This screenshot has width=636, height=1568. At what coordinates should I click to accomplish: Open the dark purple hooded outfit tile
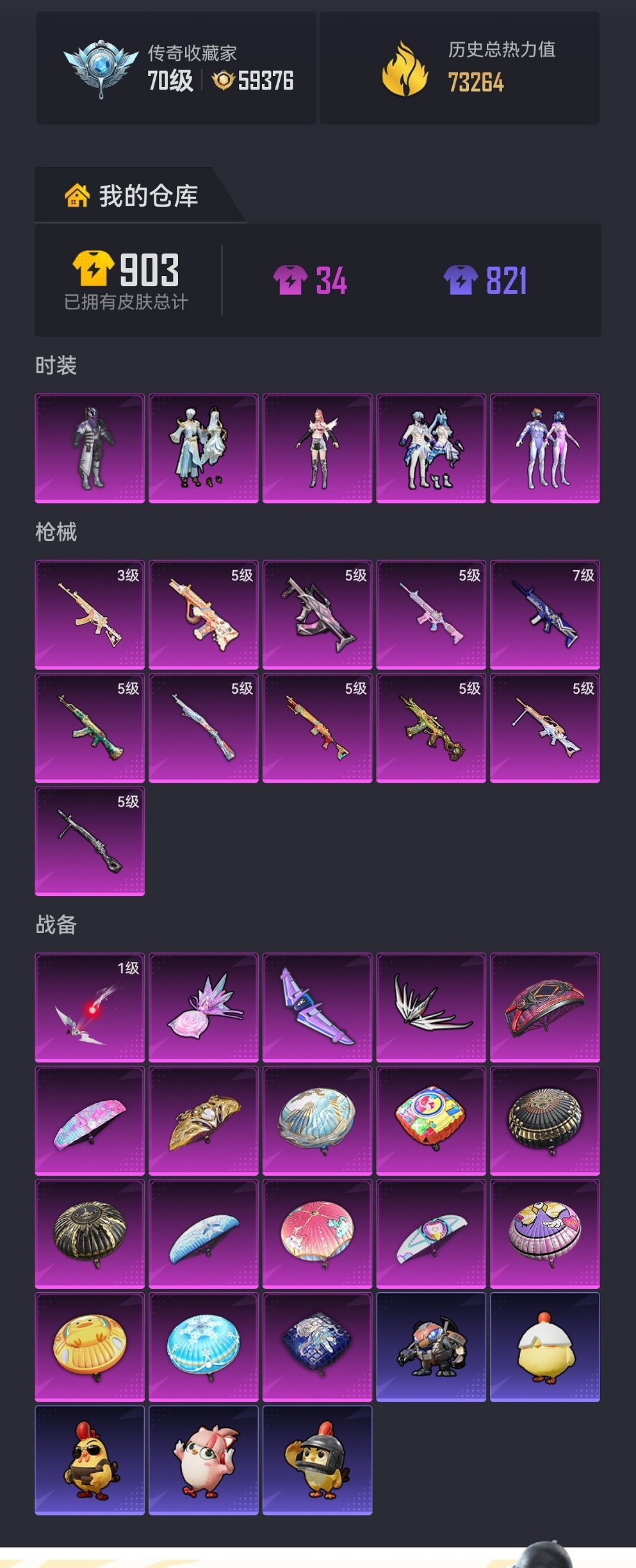pos(90,448)
